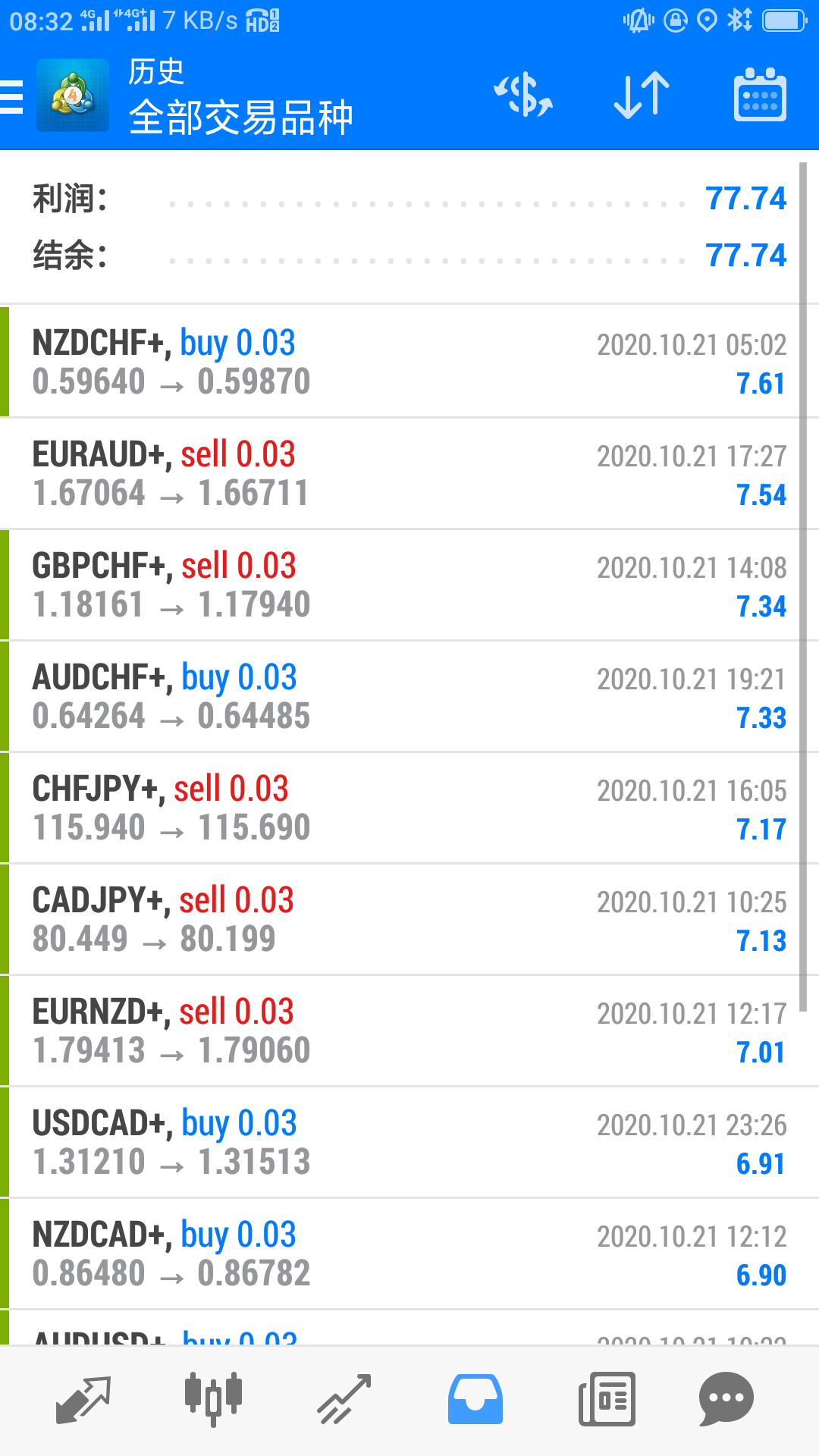Open the EURAUD+ sell order details

click(409, 473)
